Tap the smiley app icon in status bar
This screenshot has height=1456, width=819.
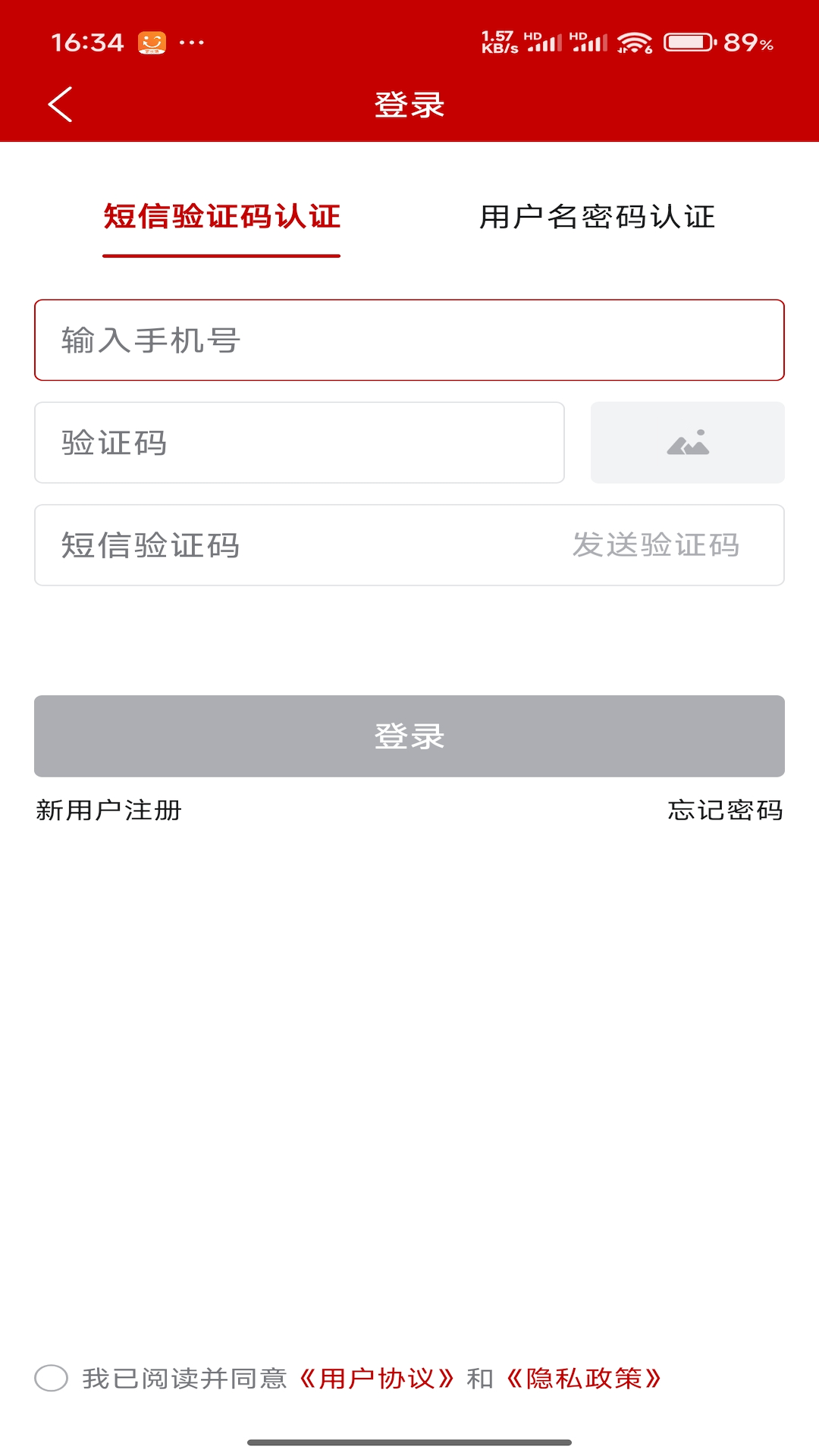tap(151, 42)
